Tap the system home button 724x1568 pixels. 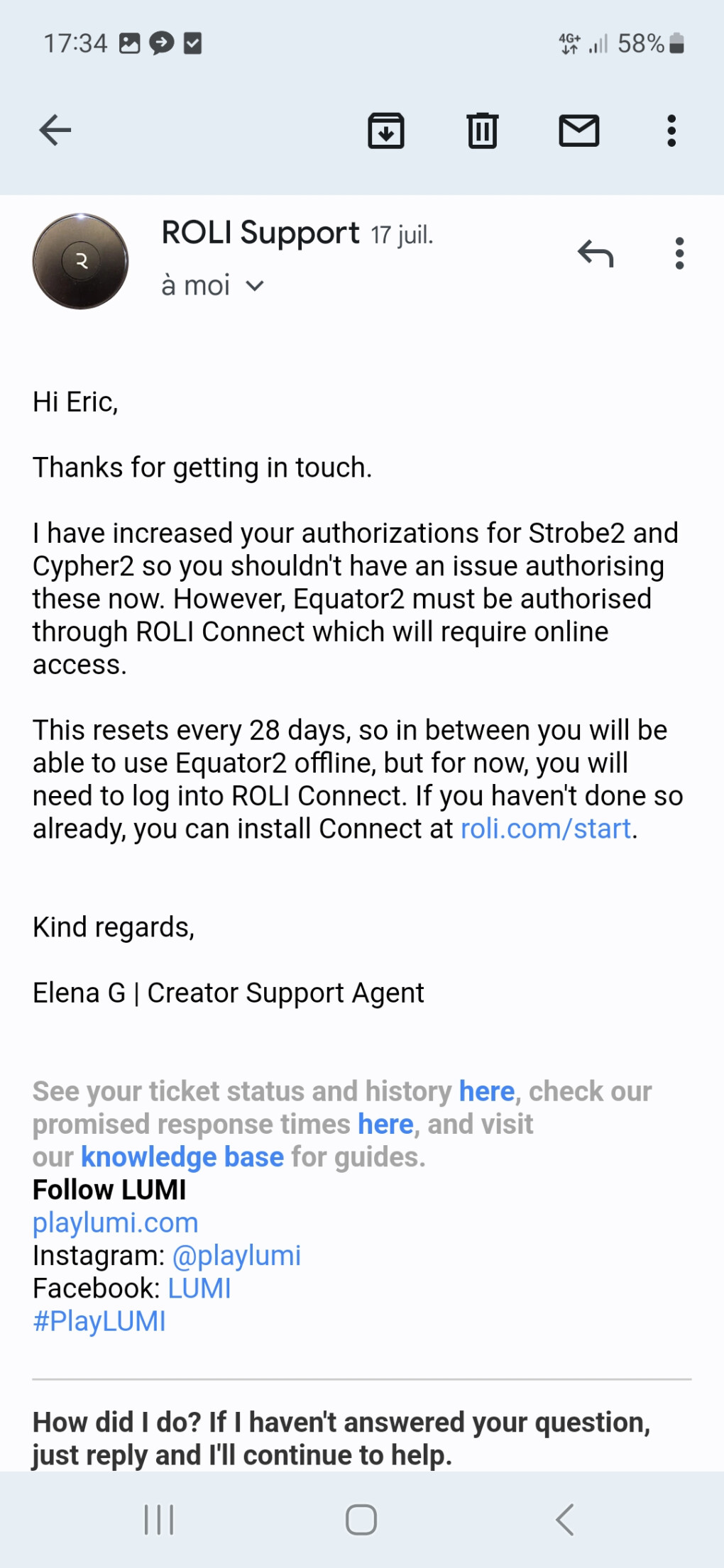tap(361, 1520)
